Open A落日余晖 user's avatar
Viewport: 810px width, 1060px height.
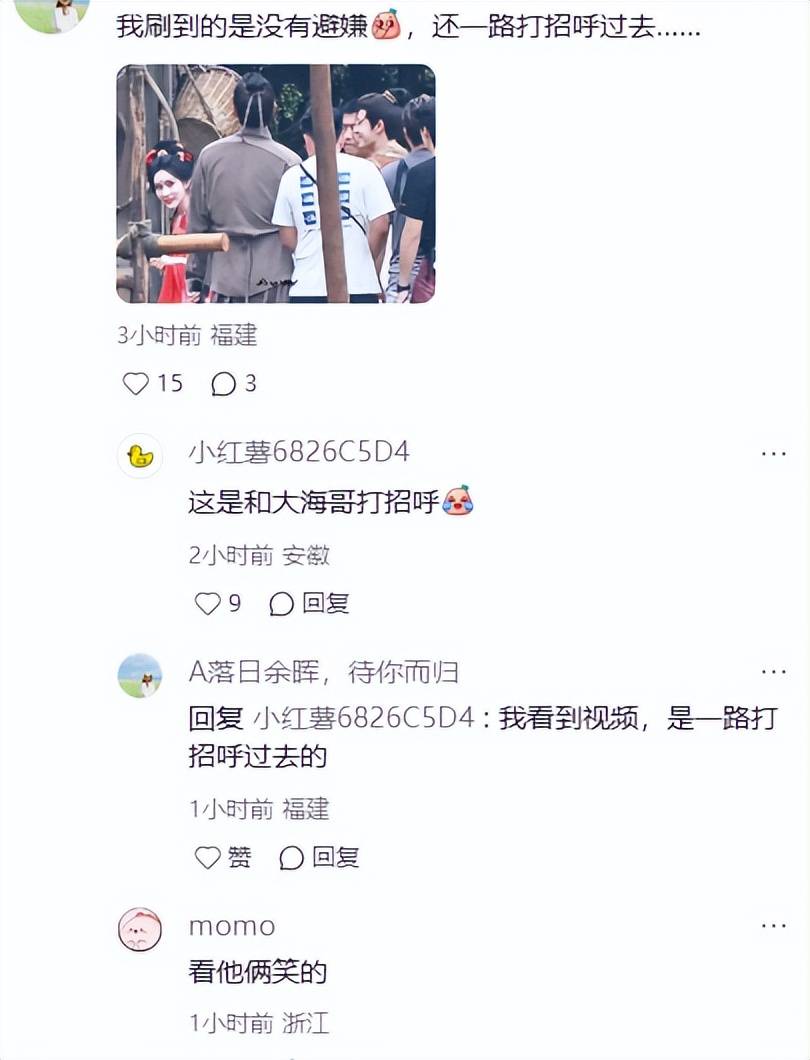pyautogui.click(x=140, y=675)
